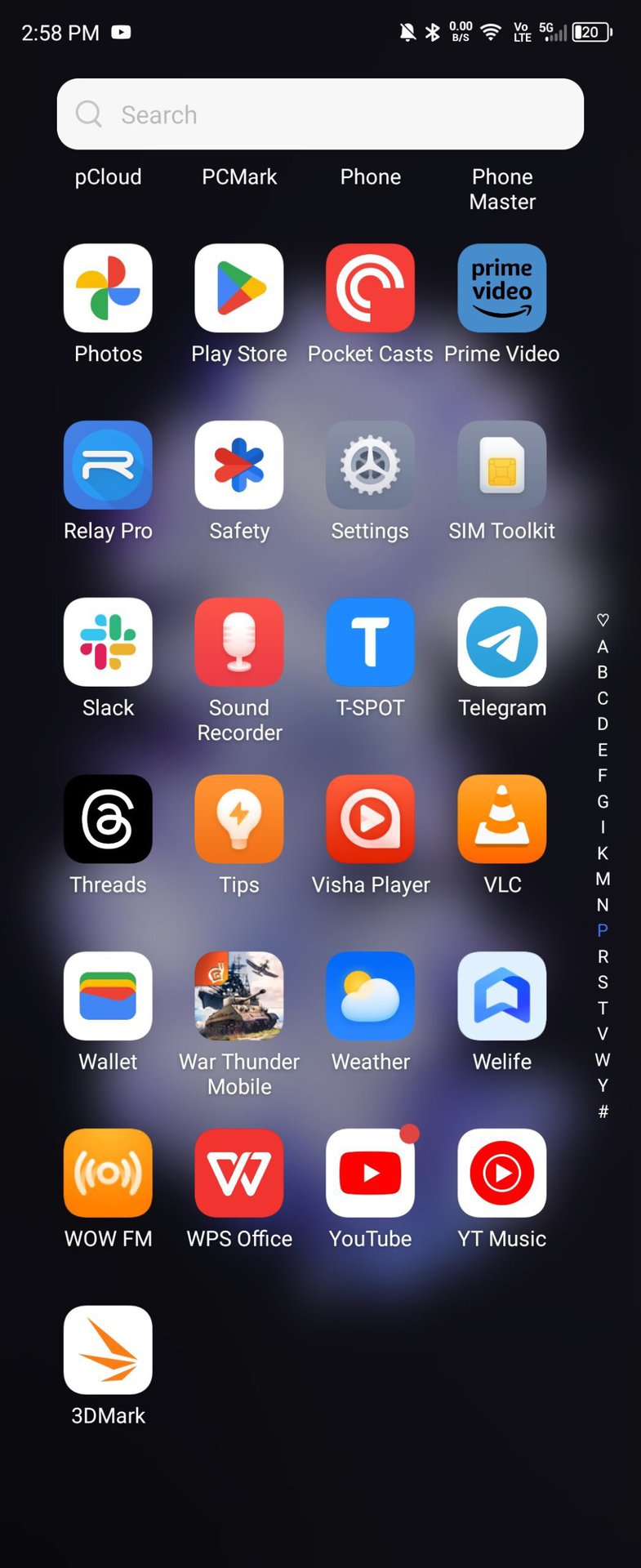
Task: Open Telegram messenger
Action: coord(501,643)
